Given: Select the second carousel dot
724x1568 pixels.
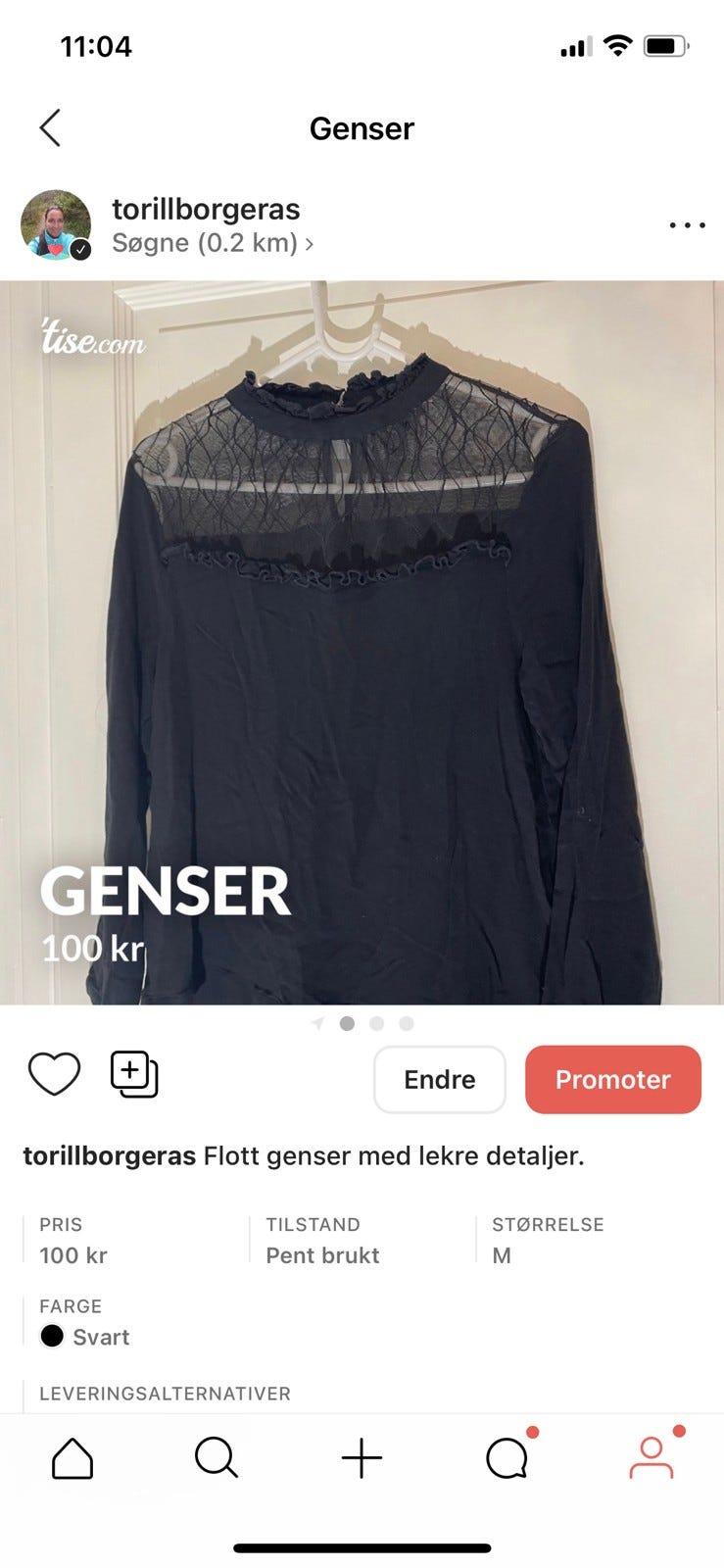Looking at the screenshot, I should (376, 1023).
